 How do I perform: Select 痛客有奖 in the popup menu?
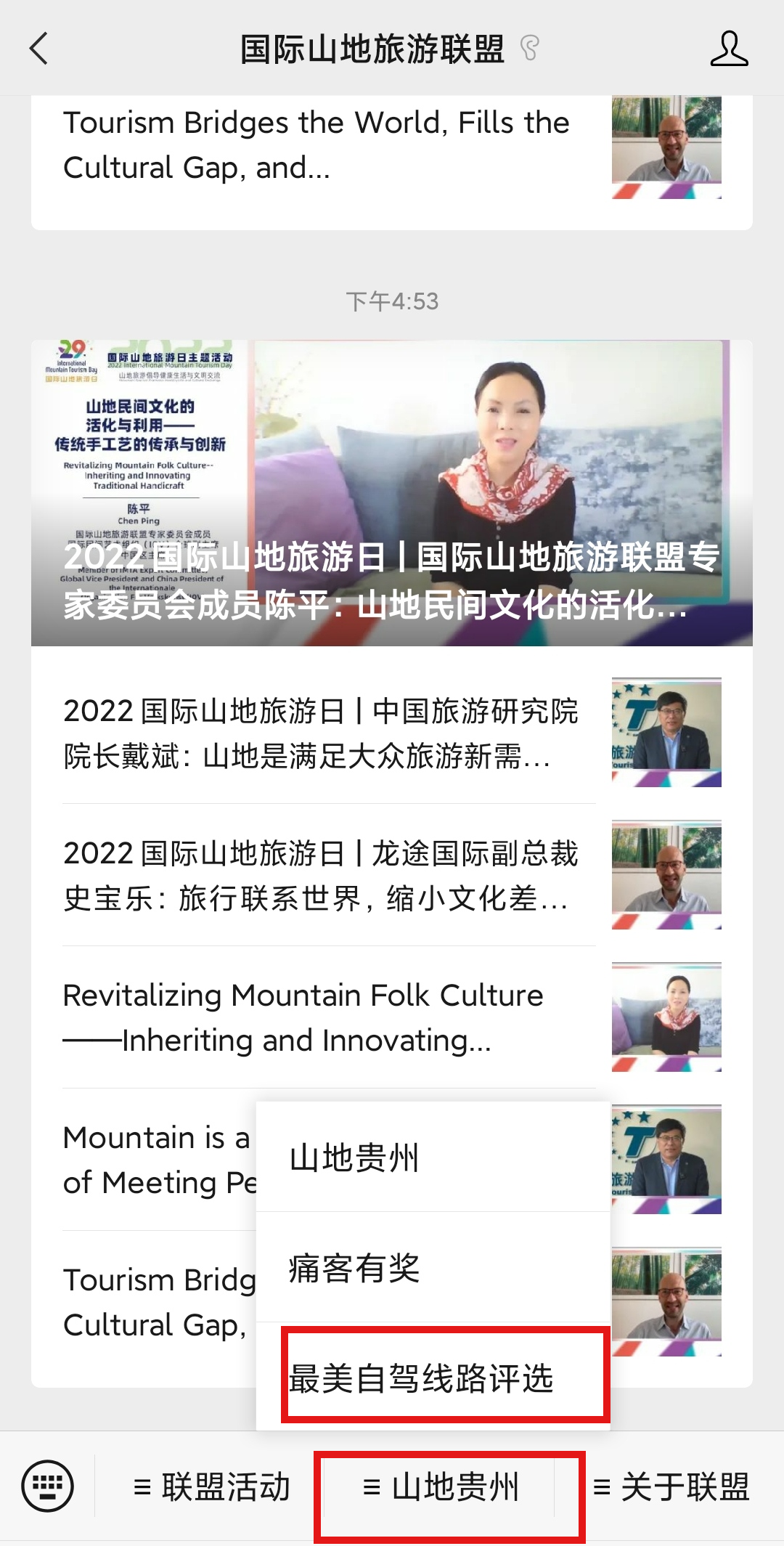pyautogui.click(x=433, y=1269)
